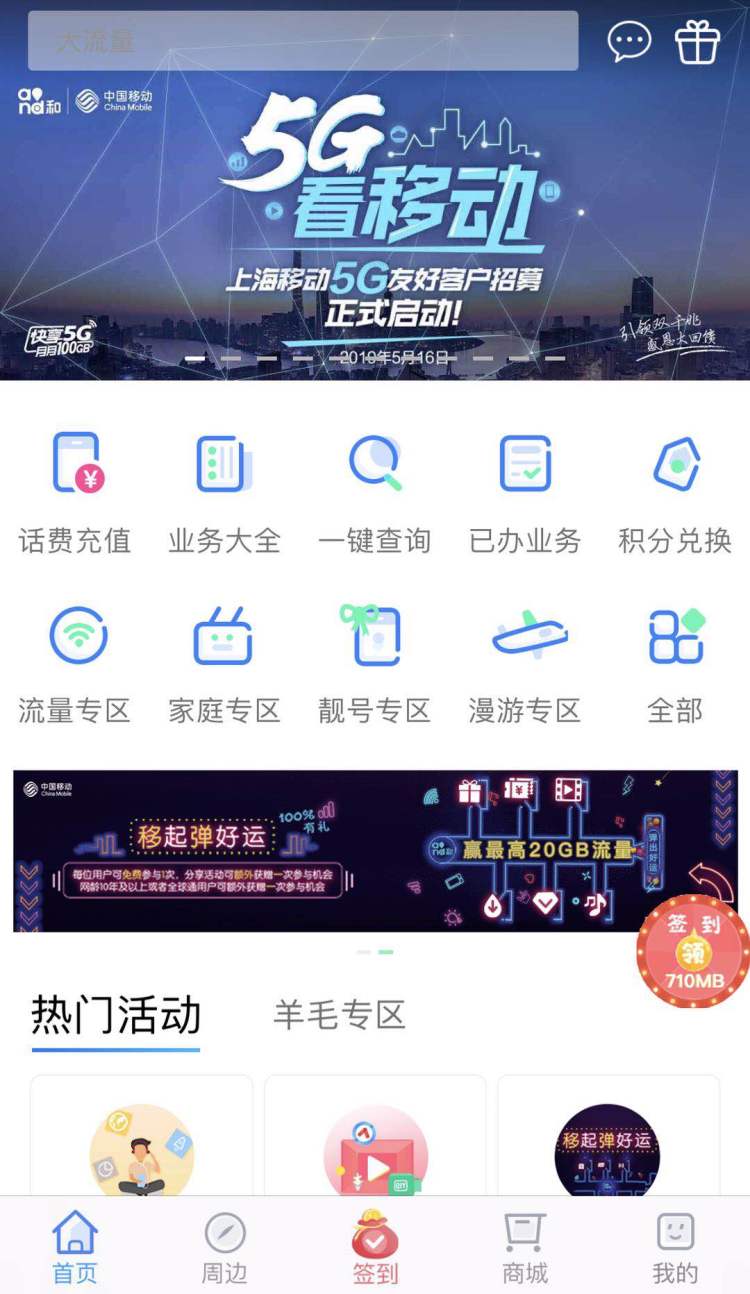Switch to 周边 bottom tab

[225, 1247]
